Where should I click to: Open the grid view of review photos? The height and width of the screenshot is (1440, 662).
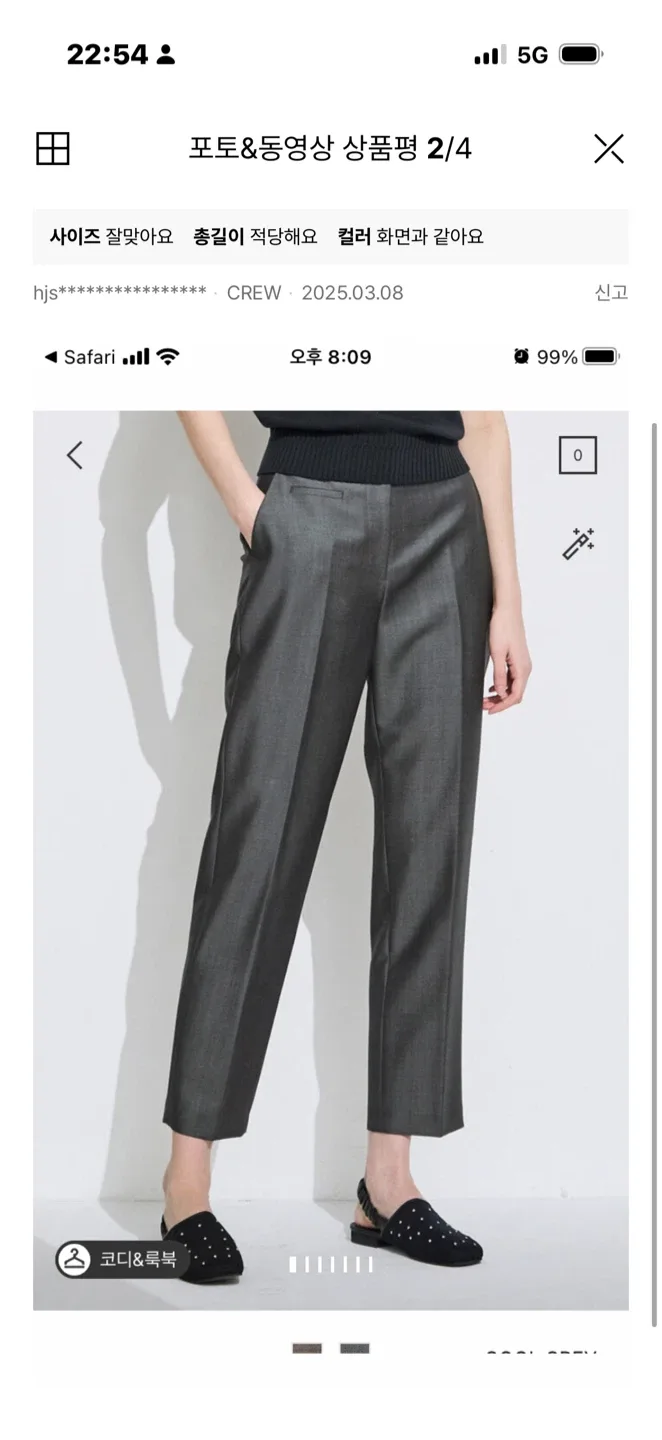[x=53, y=148]
